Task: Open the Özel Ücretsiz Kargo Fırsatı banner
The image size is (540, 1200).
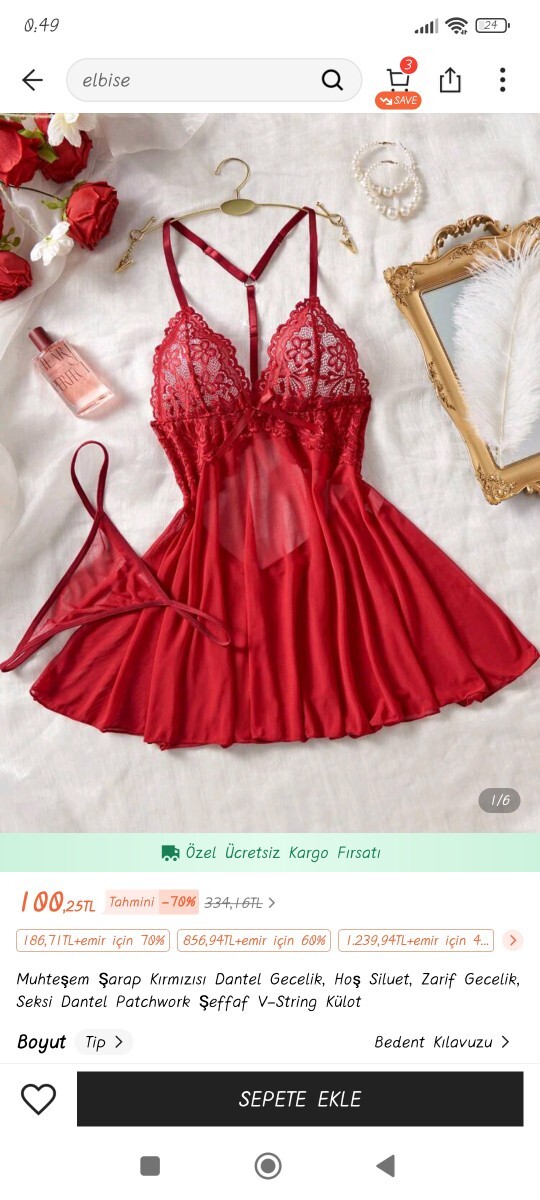Action: click(270, 853)
